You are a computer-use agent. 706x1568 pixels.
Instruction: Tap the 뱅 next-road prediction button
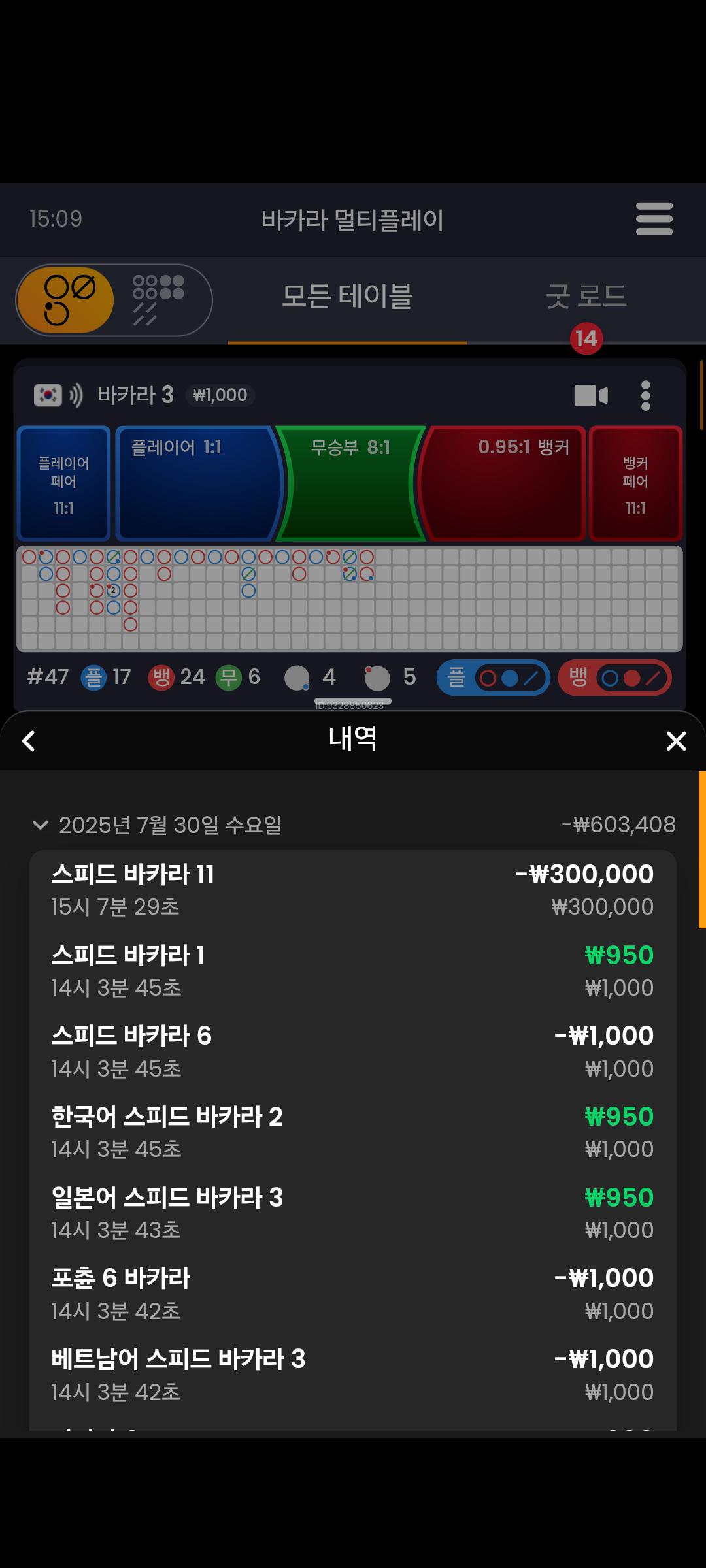(x=614, y=678)
